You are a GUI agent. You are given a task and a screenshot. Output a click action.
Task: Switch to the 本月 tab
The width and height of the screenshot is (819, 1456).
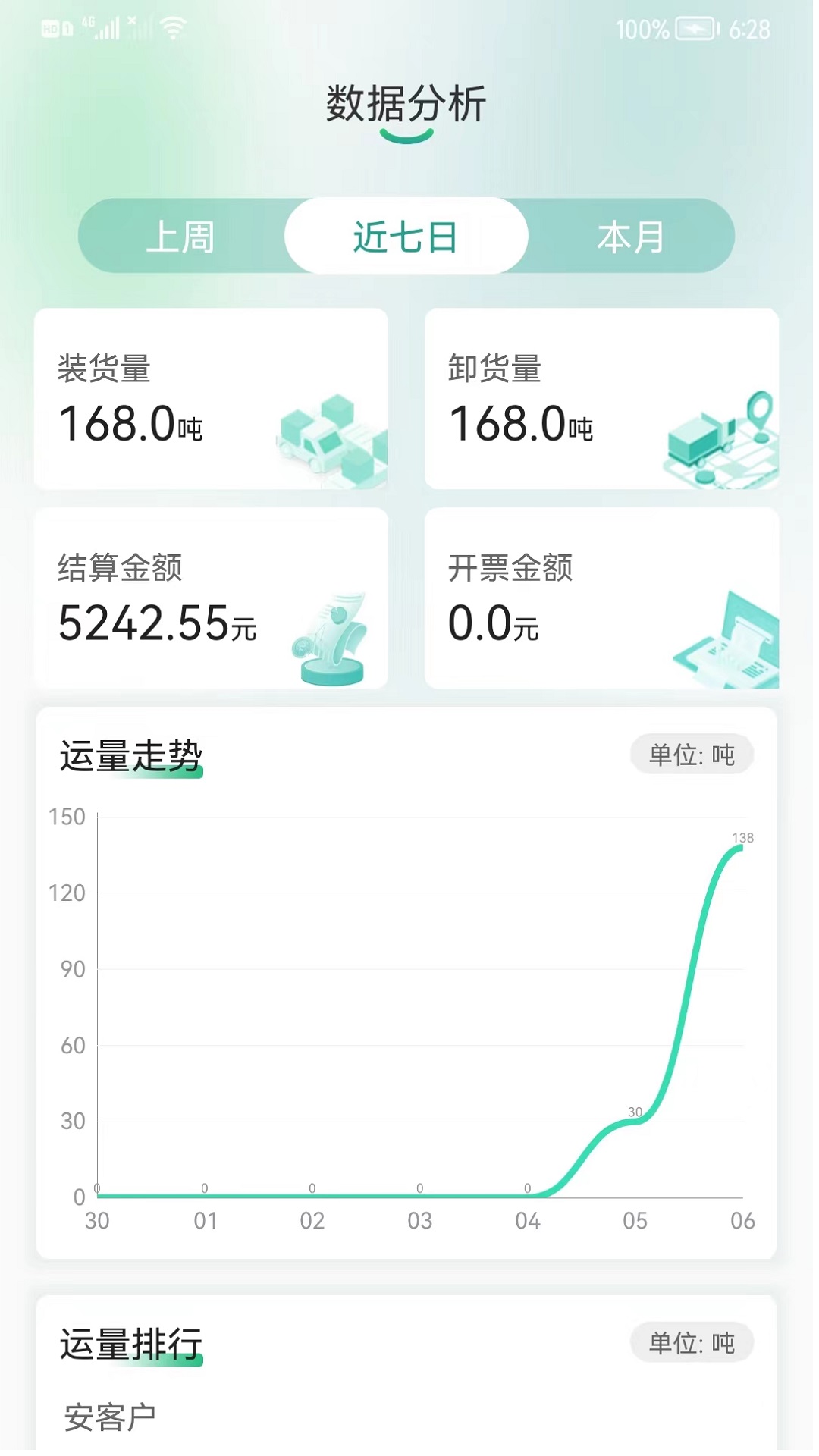631,237
